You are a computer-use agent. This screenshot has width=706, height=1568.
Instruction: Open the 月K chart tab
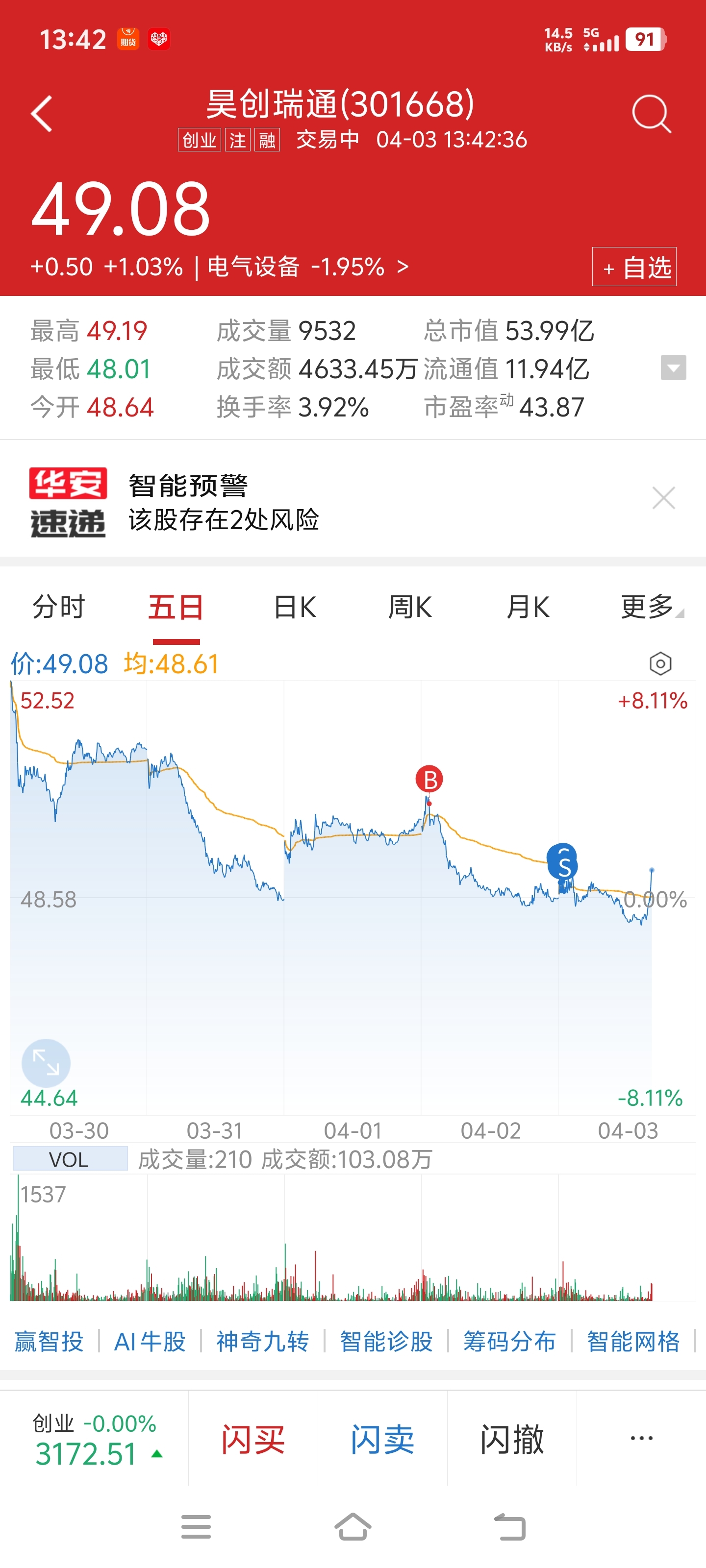[x=528, y=608]
